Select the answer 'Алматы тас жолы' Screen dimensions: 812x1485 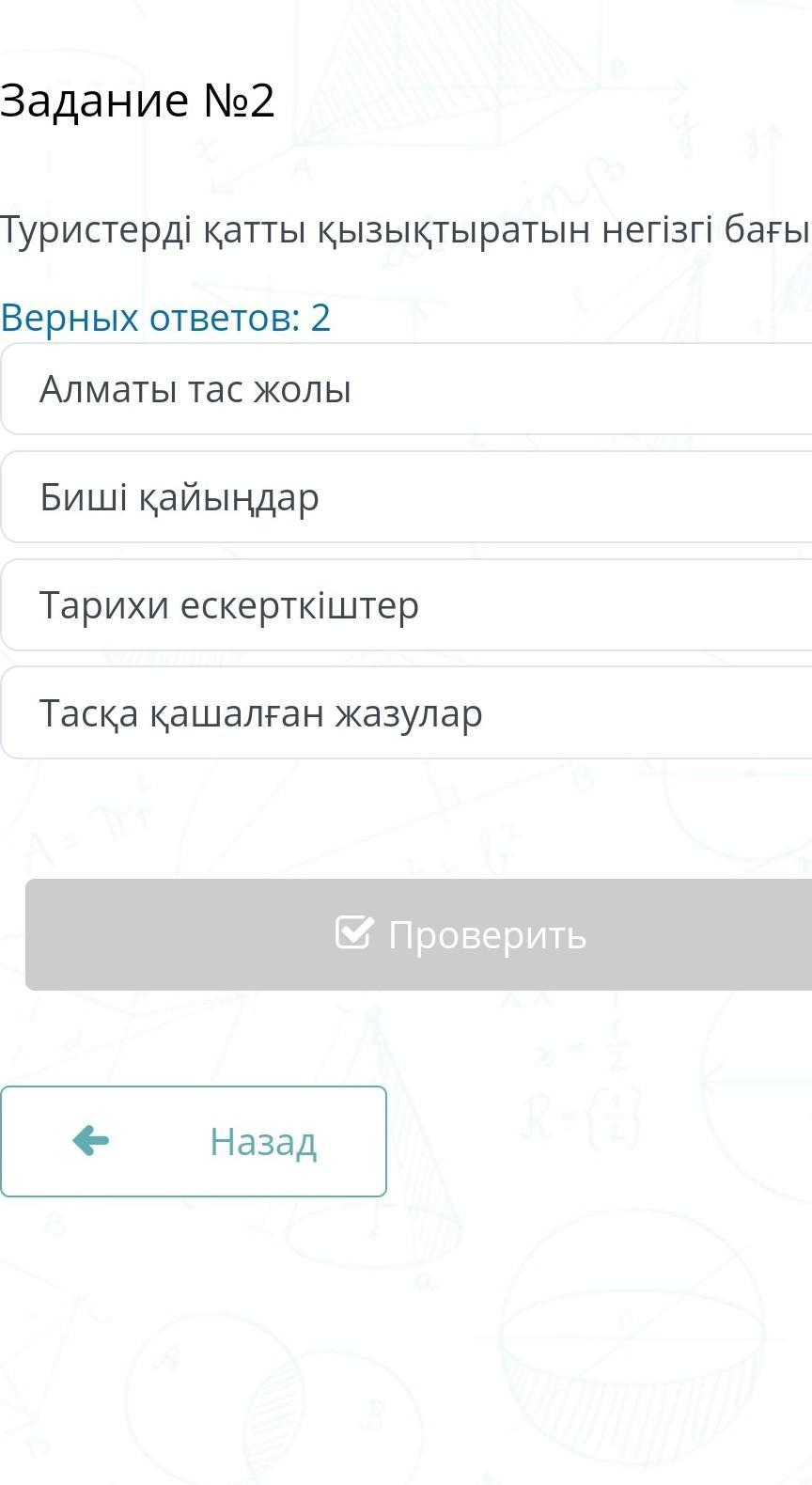(x=406, y=389)
